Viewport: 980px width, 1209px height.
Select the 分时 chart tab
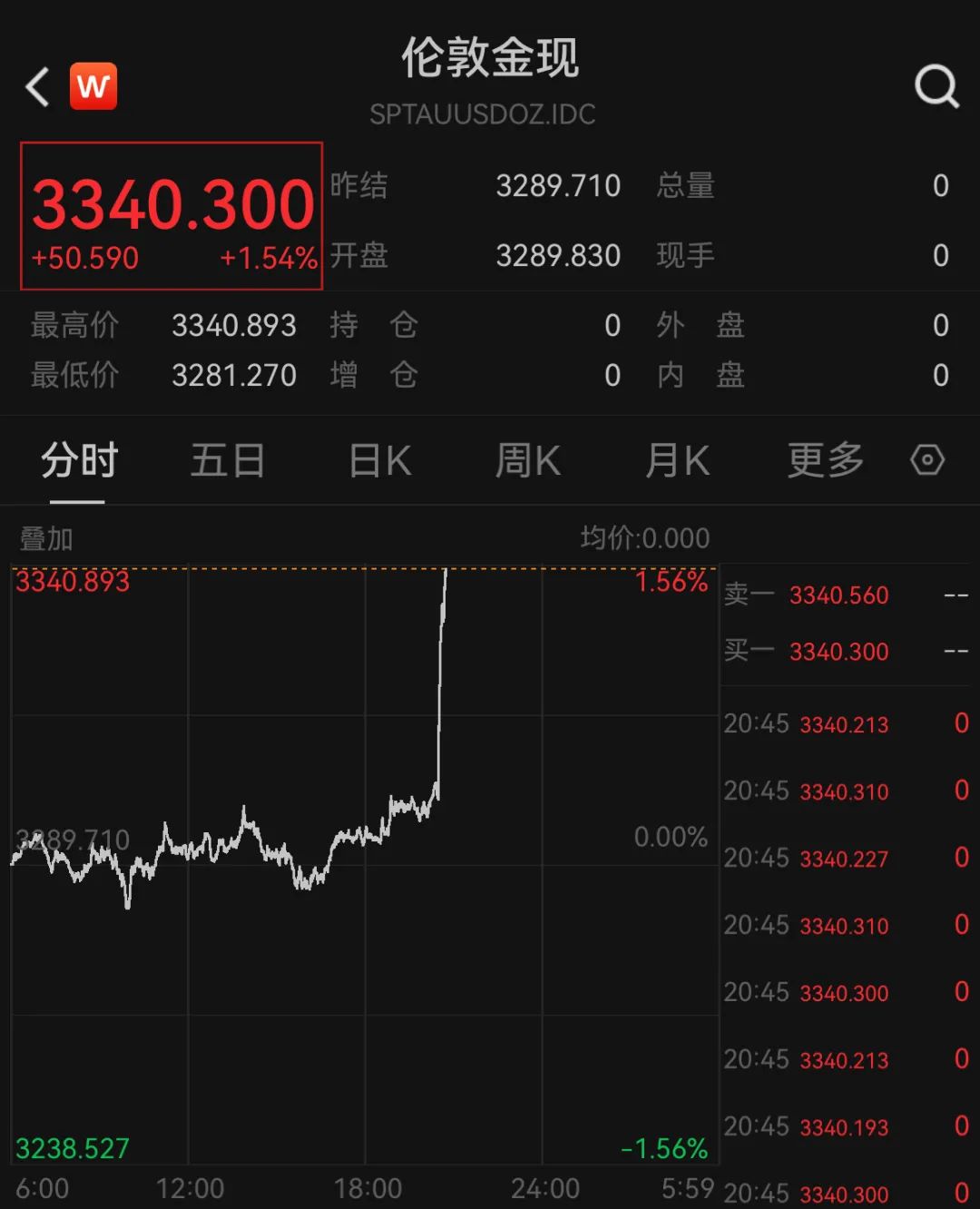coord(79,460)
